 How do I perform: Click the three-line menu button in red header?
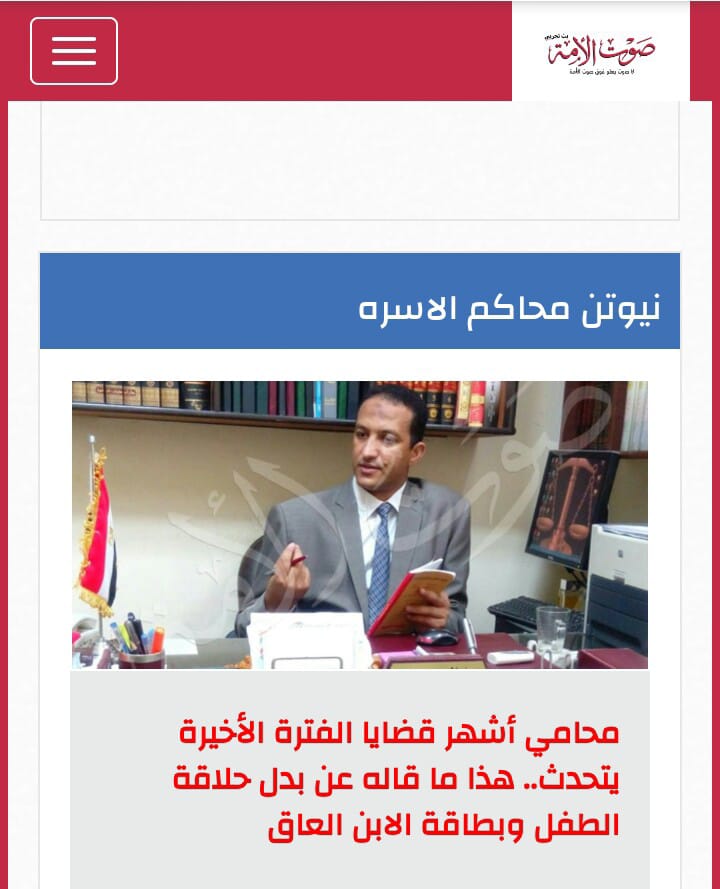point(74,50)
